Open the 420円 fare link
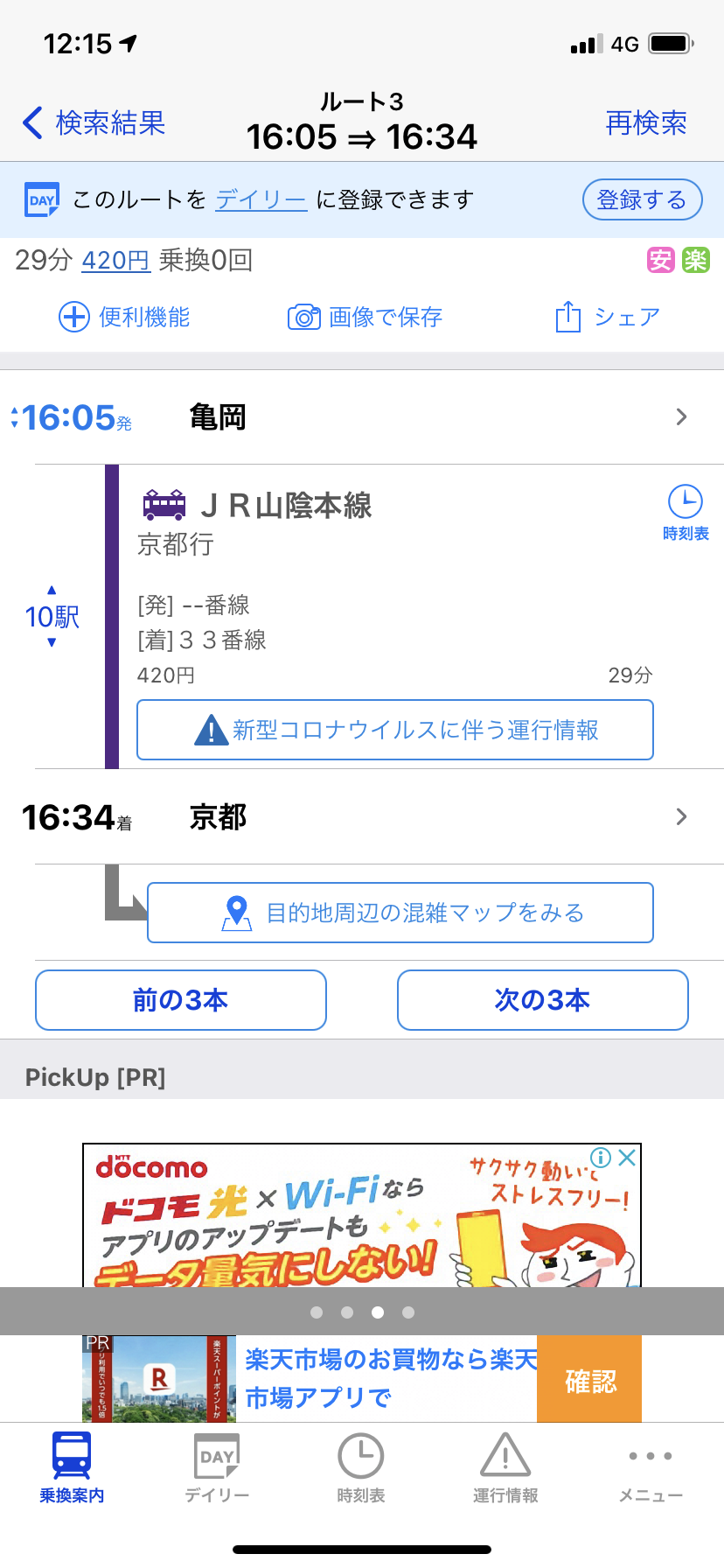Screen dimensions: 724x1568 click(x=115, y=261)
